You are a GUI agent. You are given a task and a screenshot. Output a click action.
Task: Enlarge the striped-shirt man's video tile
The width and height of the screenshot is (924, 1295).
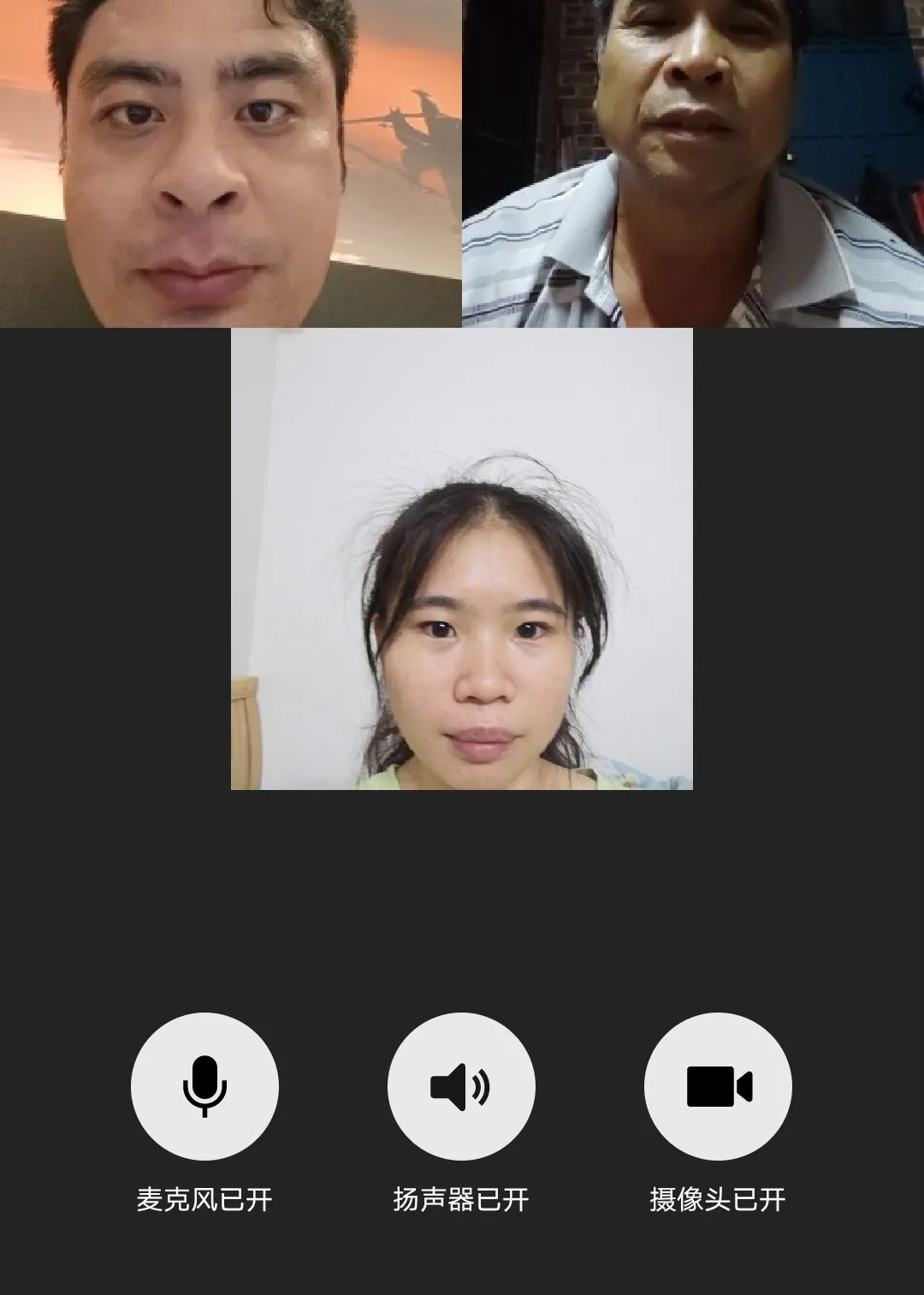(693, 163)
